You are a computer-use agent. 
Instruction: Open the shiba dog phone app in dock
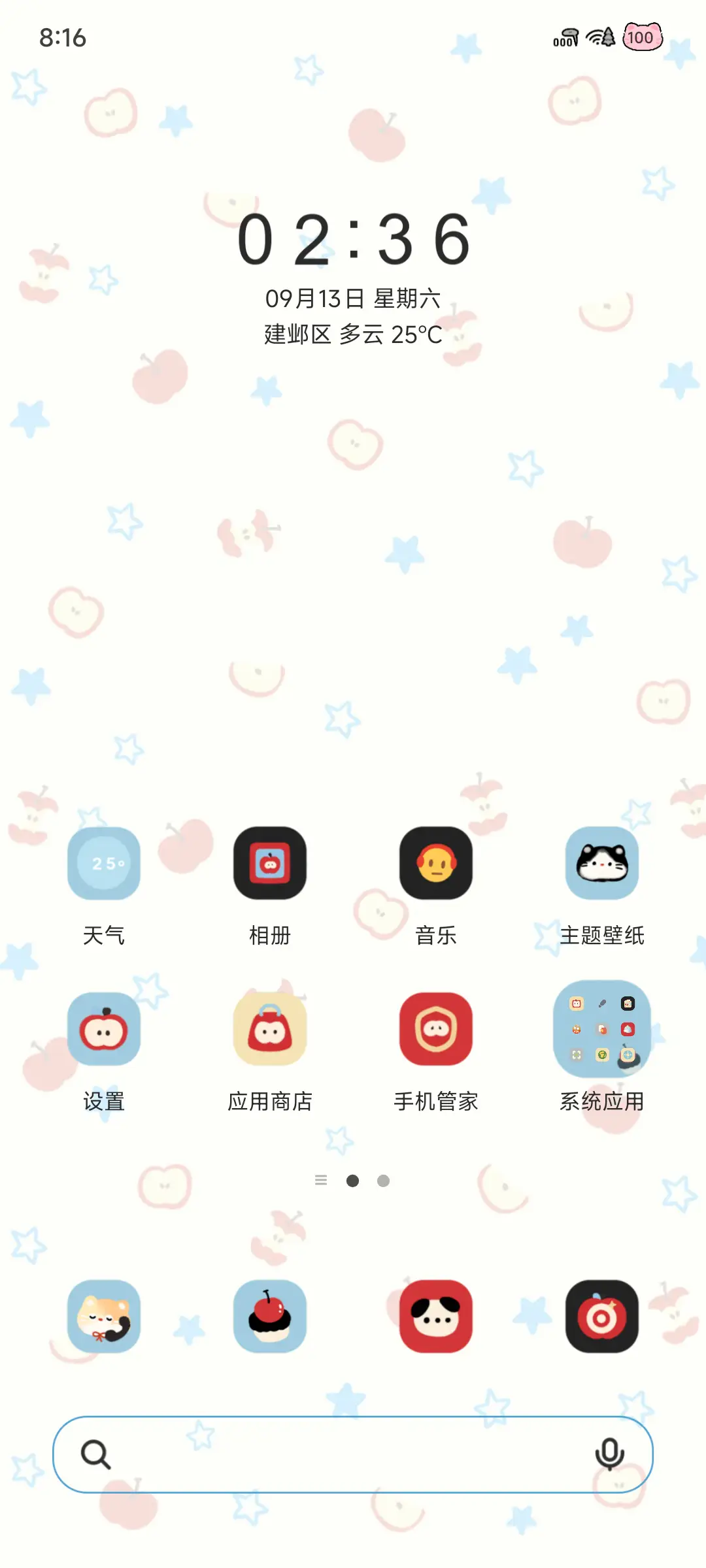tap(104, 1316)
